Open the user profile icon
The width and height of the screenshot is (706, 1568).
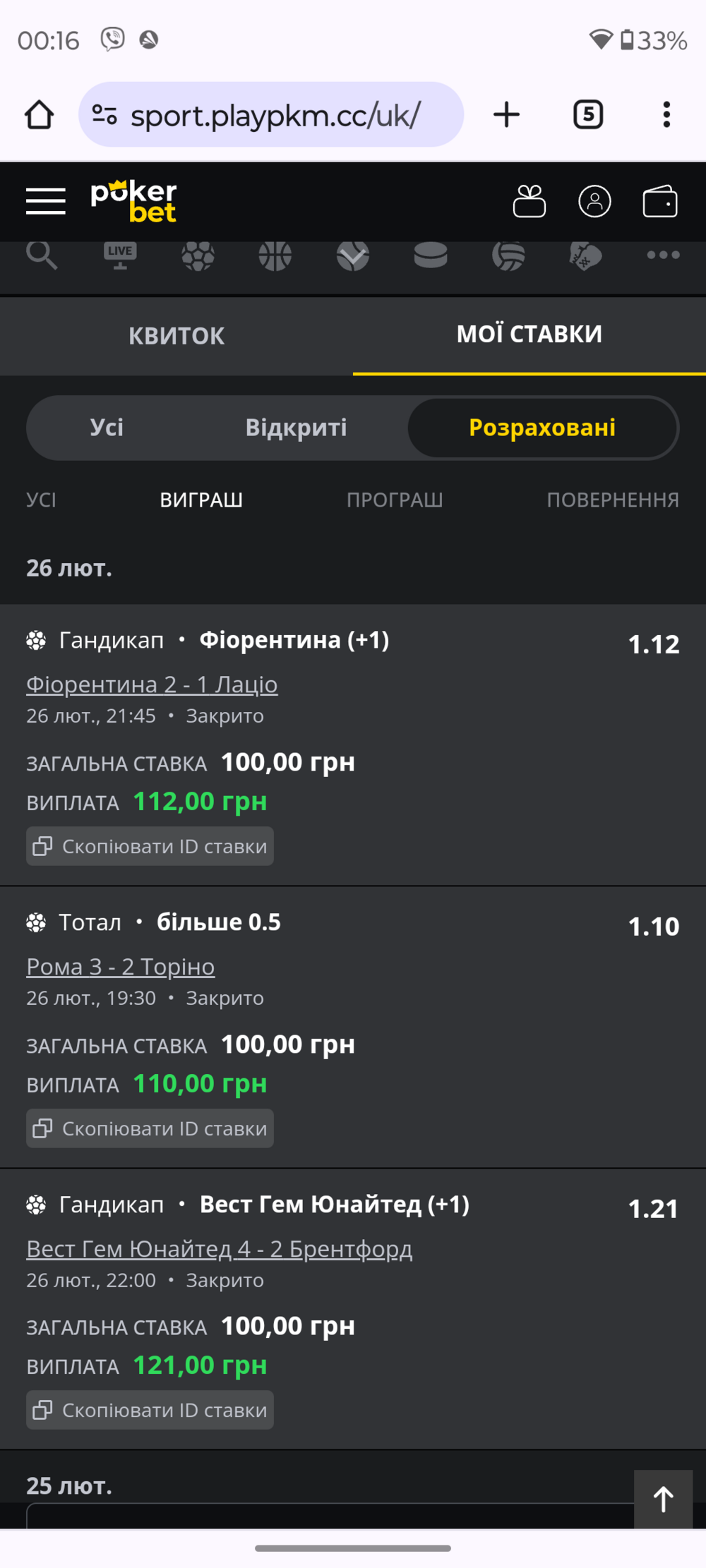tap(594, 201)
